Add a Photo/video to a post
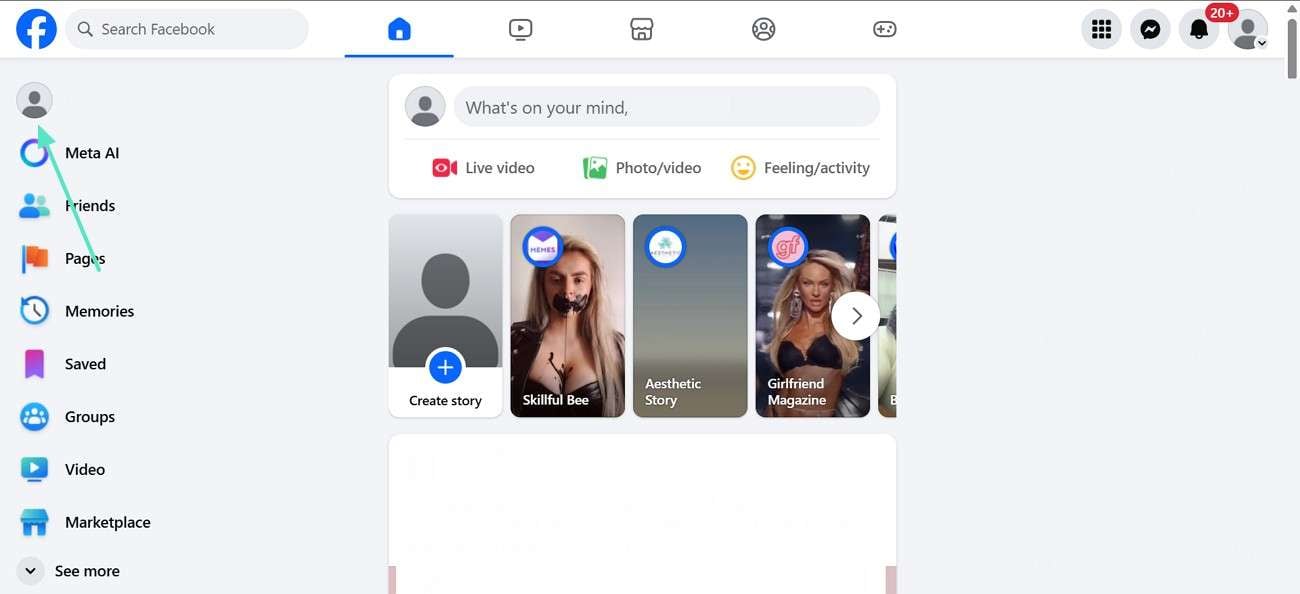The height and width of the screenshot is (594, 1300). tap(642, 168)
